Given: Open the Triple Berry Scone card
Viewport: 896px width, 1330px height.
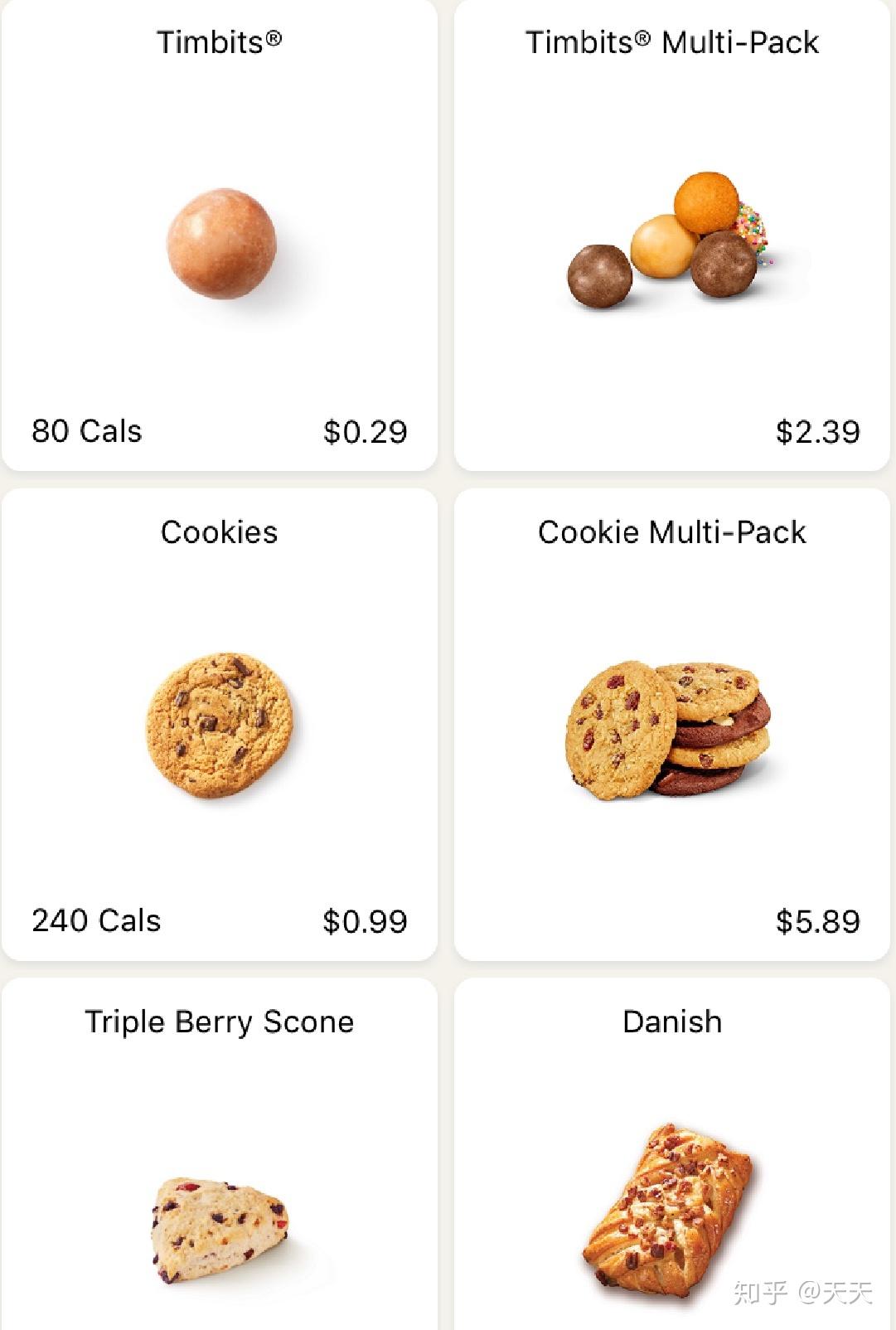Looking at the screenshot, I should coord(220,1177).
